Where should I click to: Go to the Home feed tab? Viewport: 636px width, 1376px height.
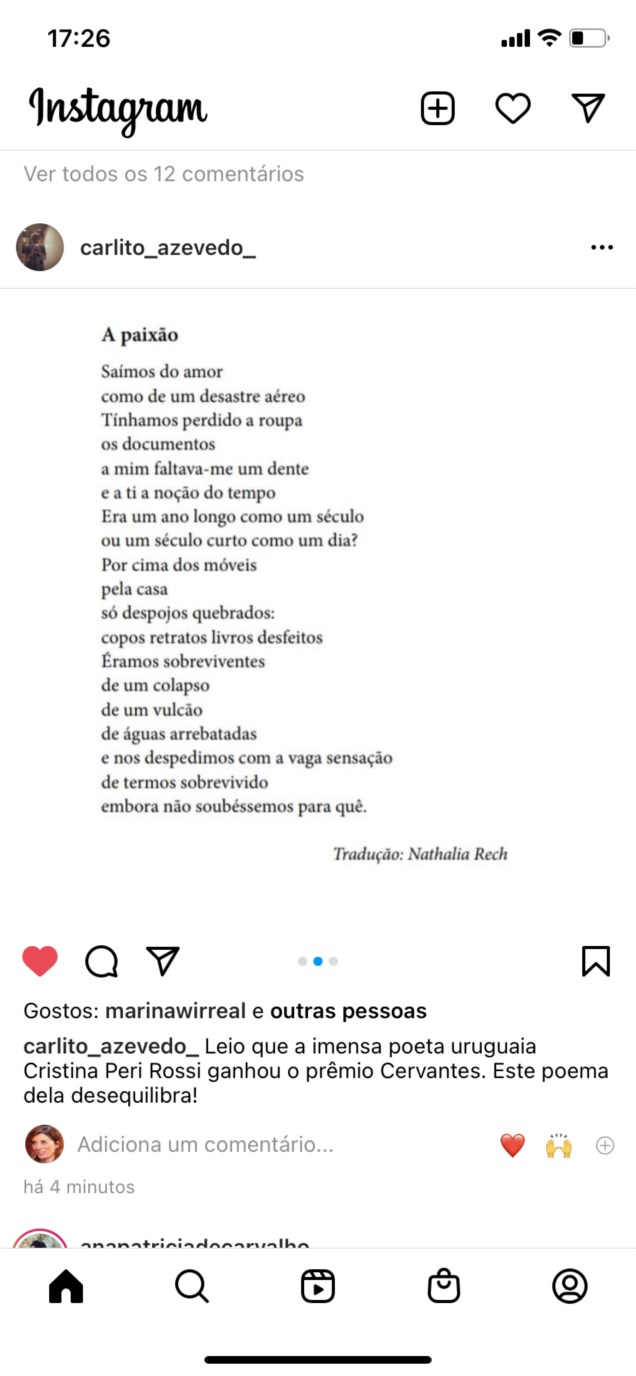point(66,1286)
